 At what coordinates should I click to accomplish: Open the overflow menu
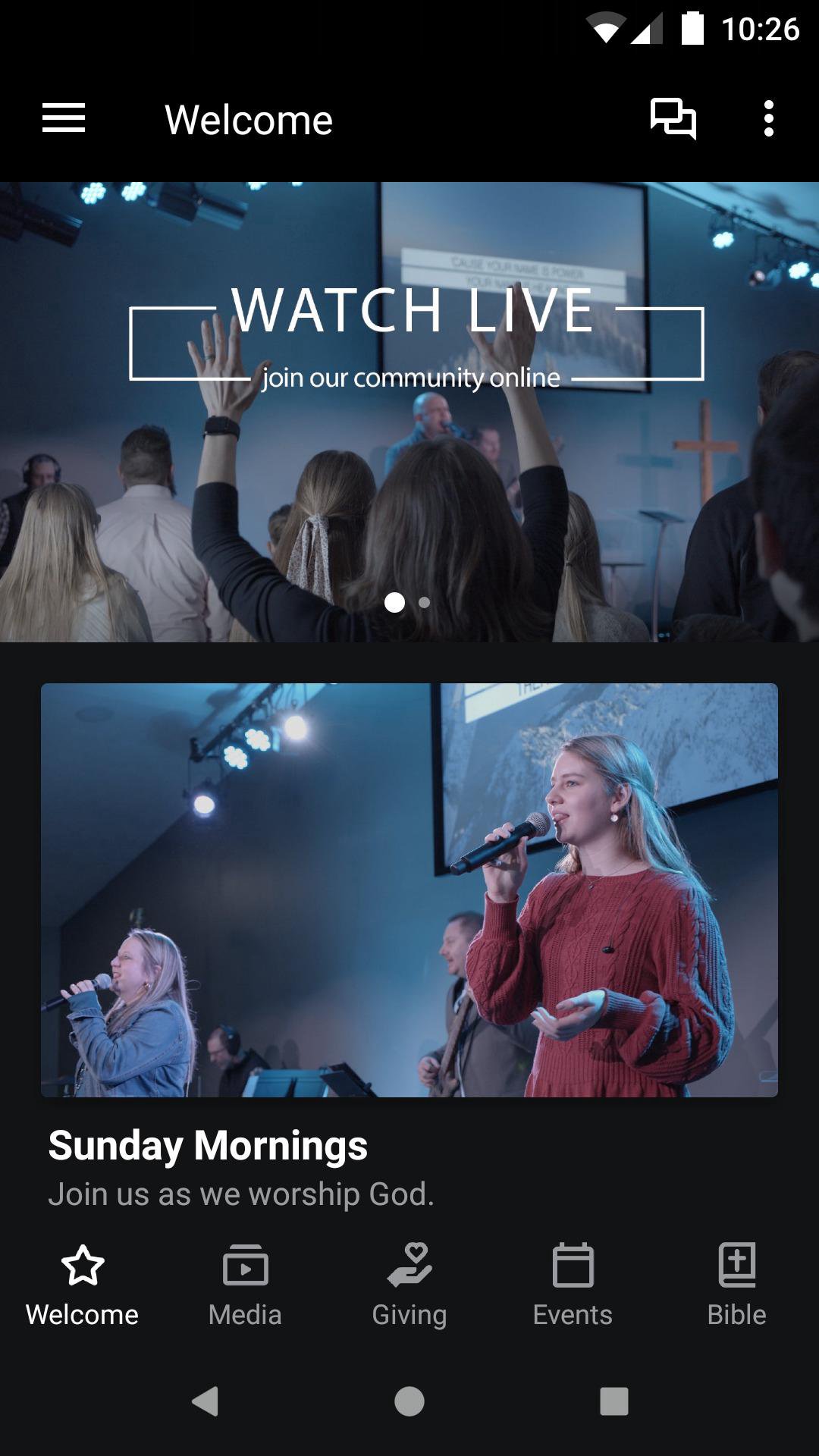point(768,119)
